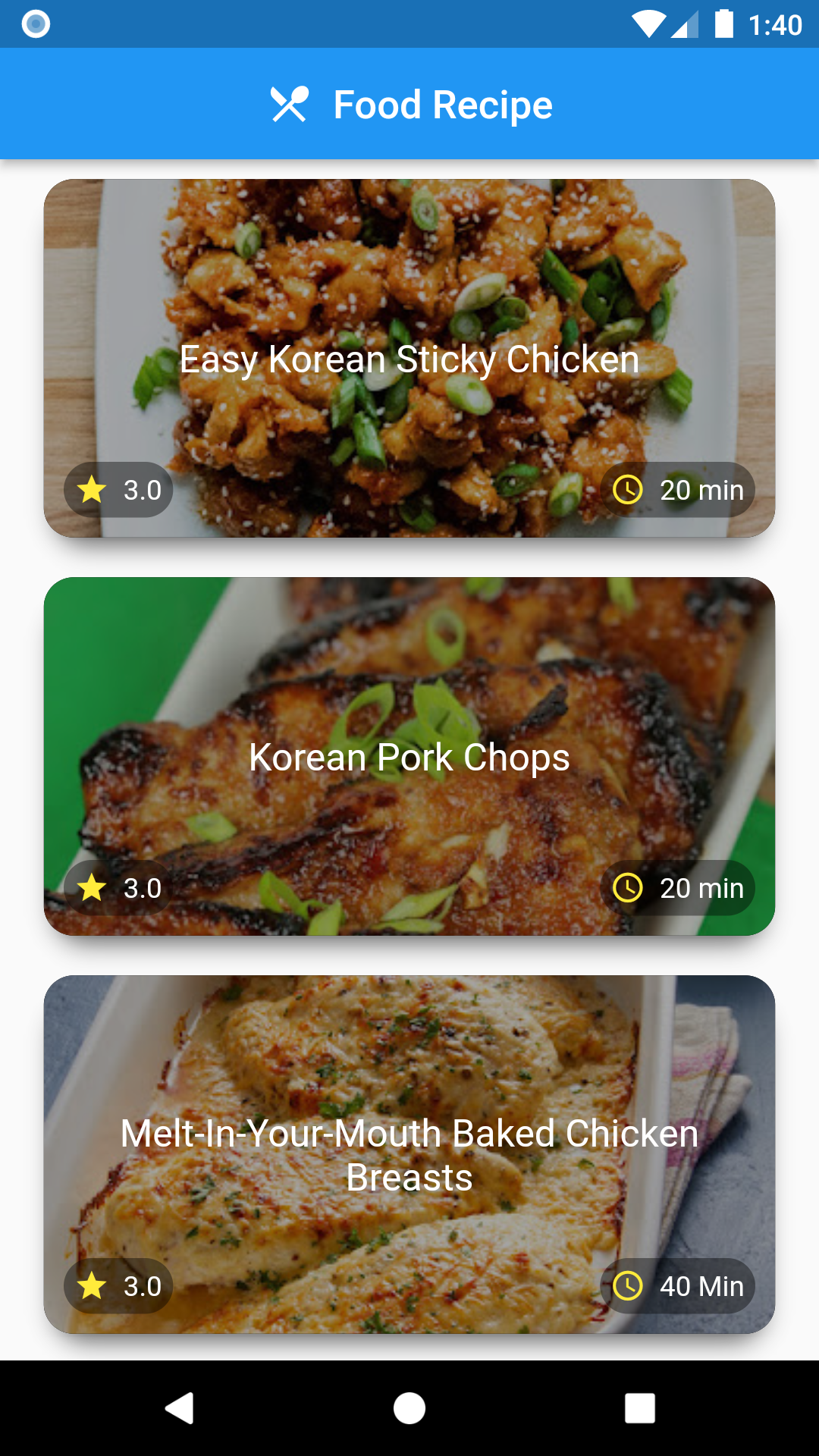Click the Food Recipe title text
This screenshot has width=819, height=1456.
point(442,104)
